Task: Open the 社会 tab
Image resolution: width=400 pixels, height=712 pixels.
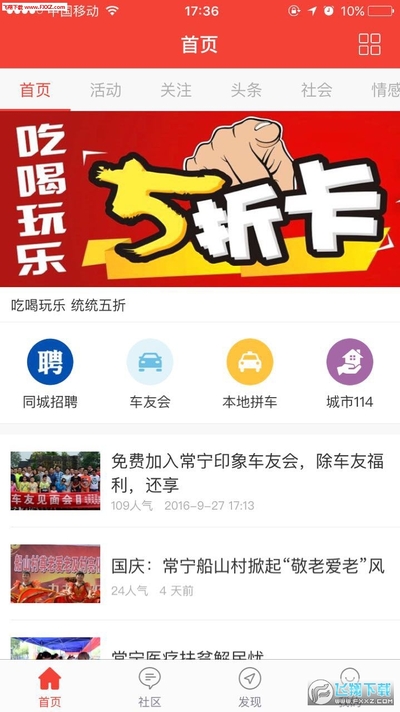Action: click(316, 90)
